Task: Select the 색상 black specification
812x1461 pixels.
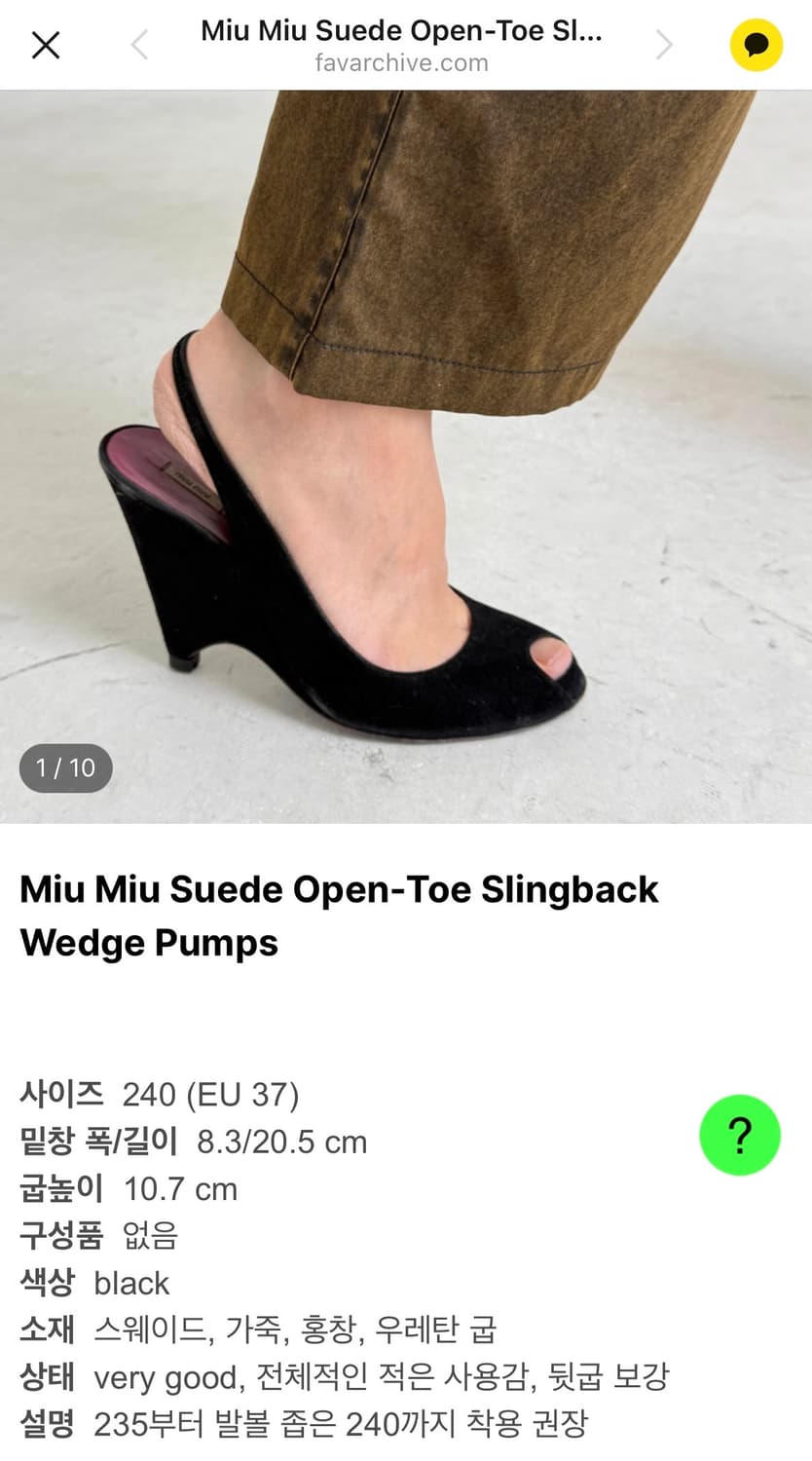Action: [94, 1283]
